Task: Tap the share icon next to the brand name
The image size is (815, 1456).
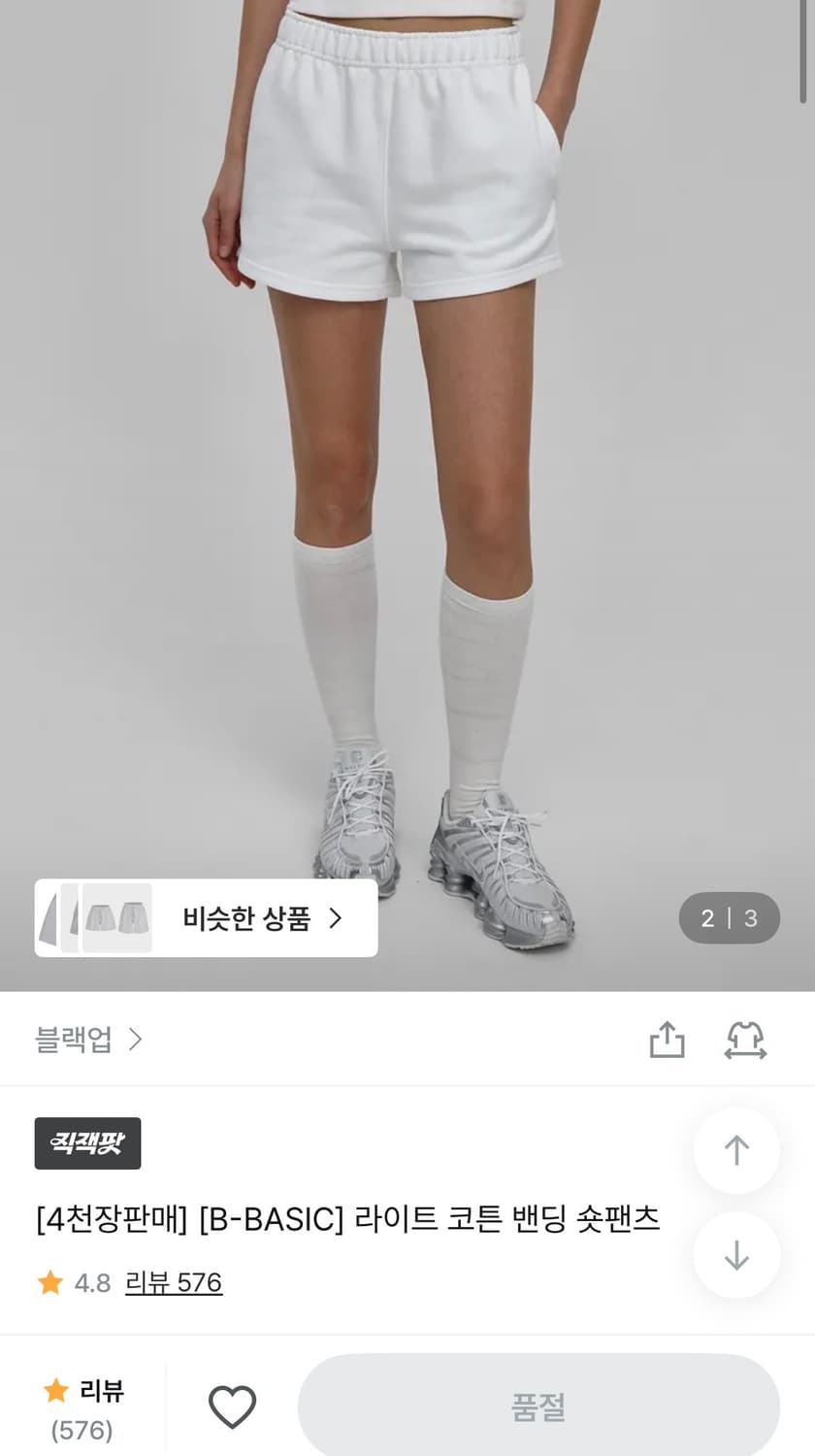Action: coord(667,1039)
